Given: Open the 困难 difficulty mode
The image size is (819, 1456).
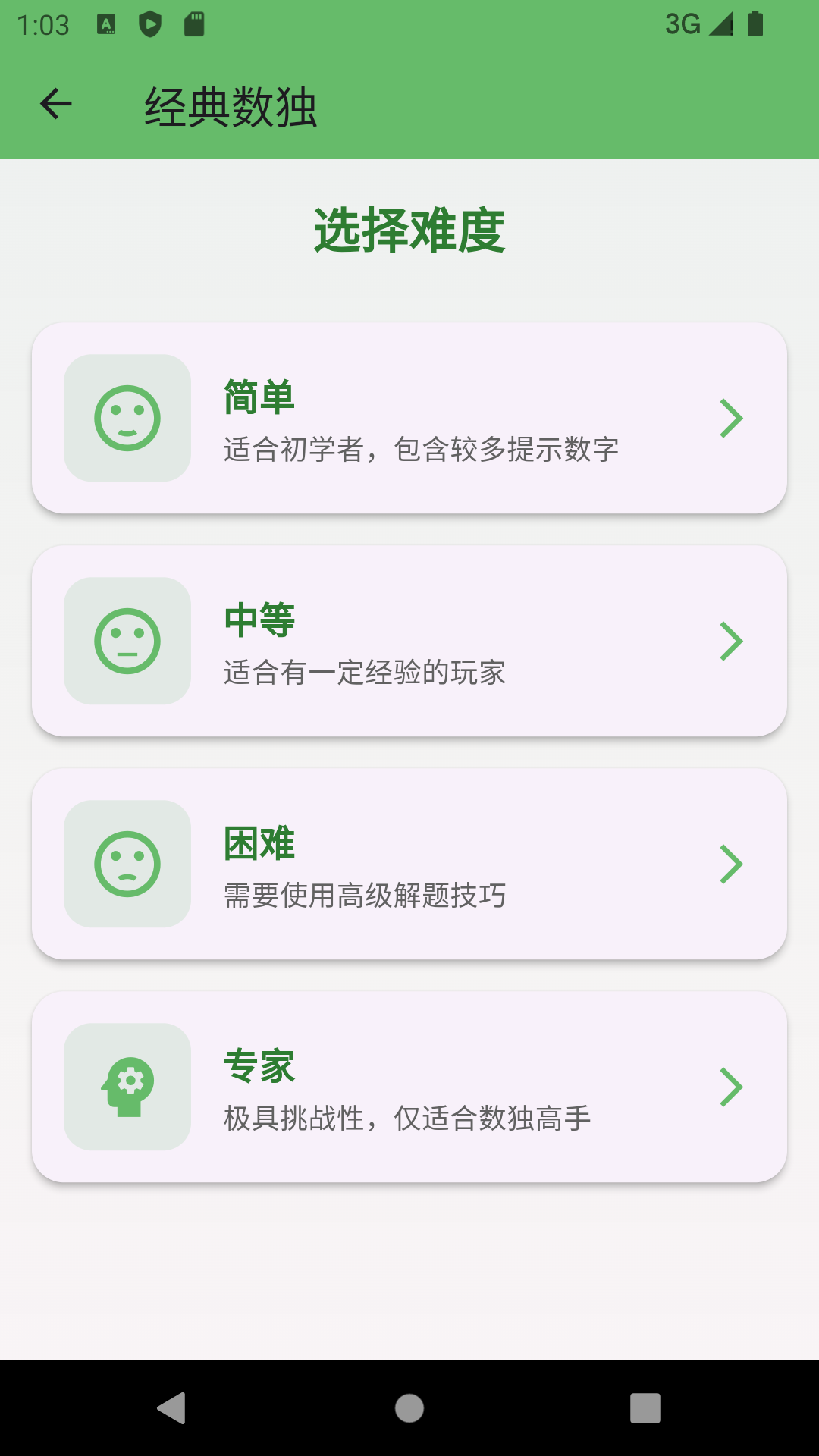Looking at the screenshot, I should pos(409,863).
